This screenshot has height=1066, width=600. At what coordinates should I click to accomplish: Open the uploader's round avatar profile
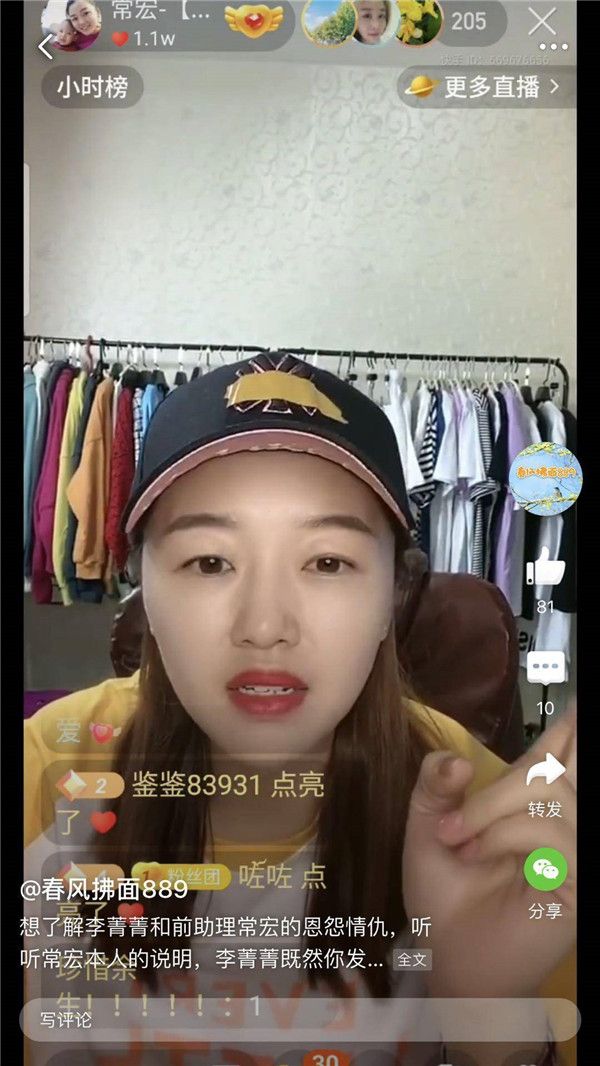click(x=545, y=478)
